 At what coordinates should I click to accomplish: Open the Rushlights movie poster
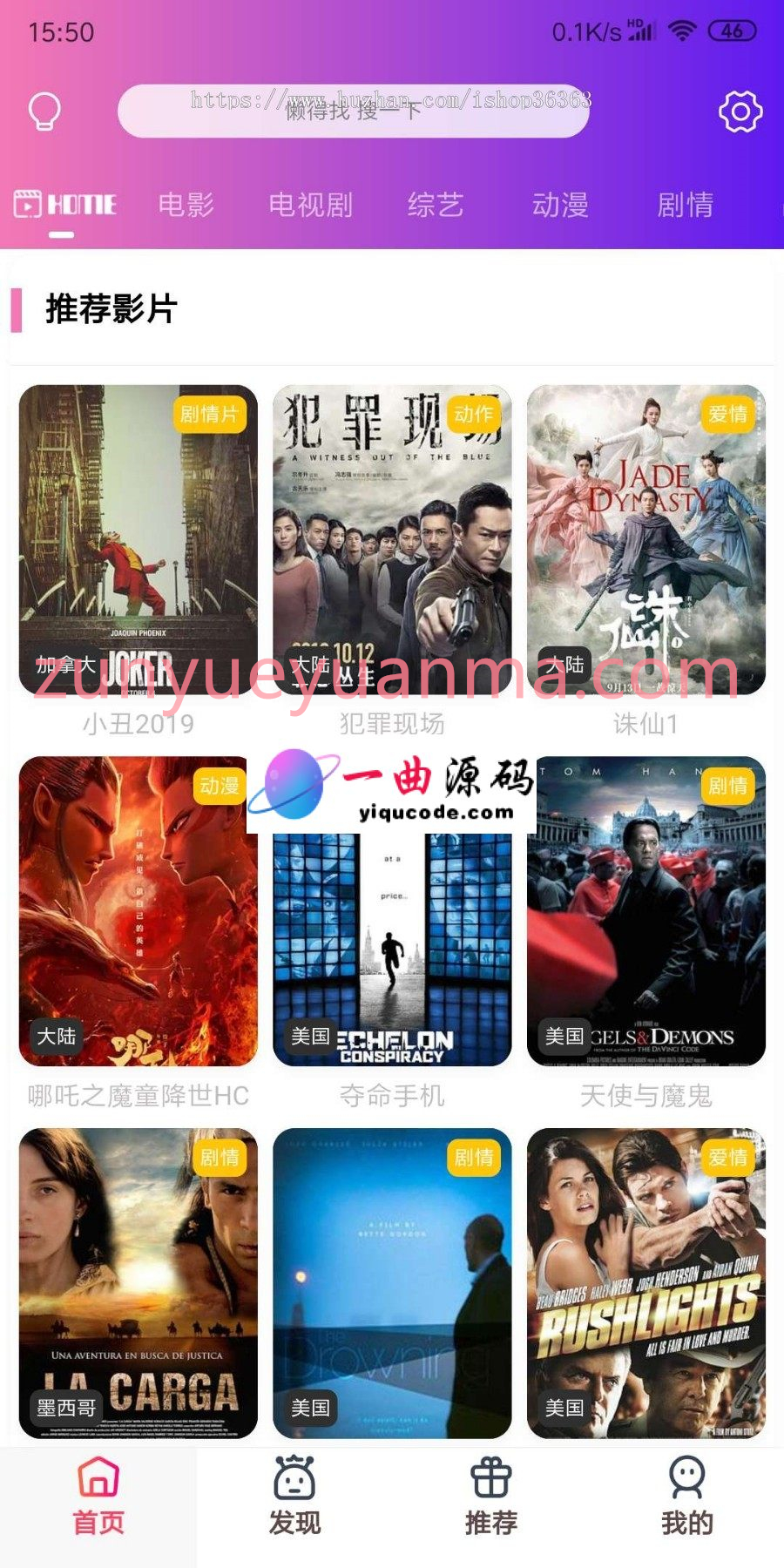[x=646, y=1283]
